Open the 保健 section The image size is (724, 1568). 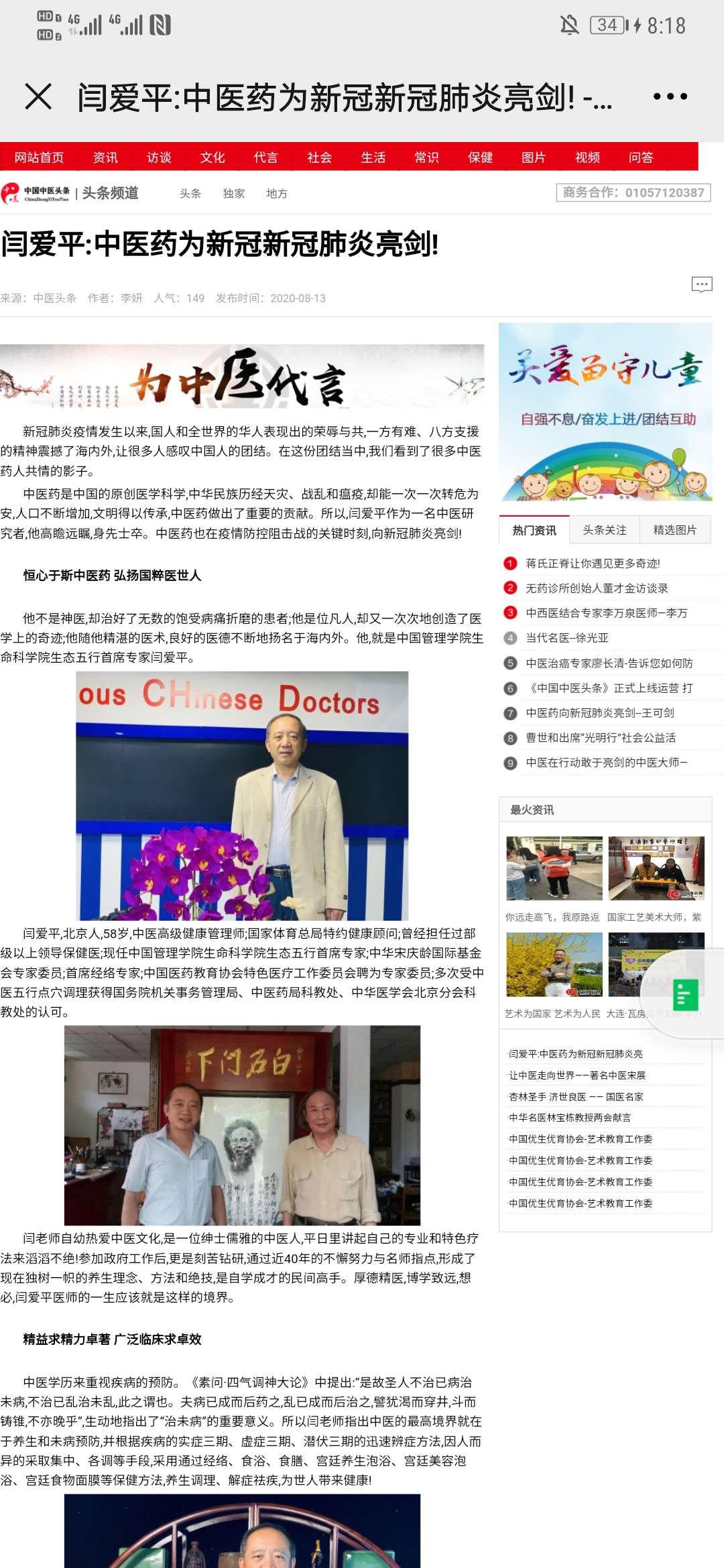480,157
